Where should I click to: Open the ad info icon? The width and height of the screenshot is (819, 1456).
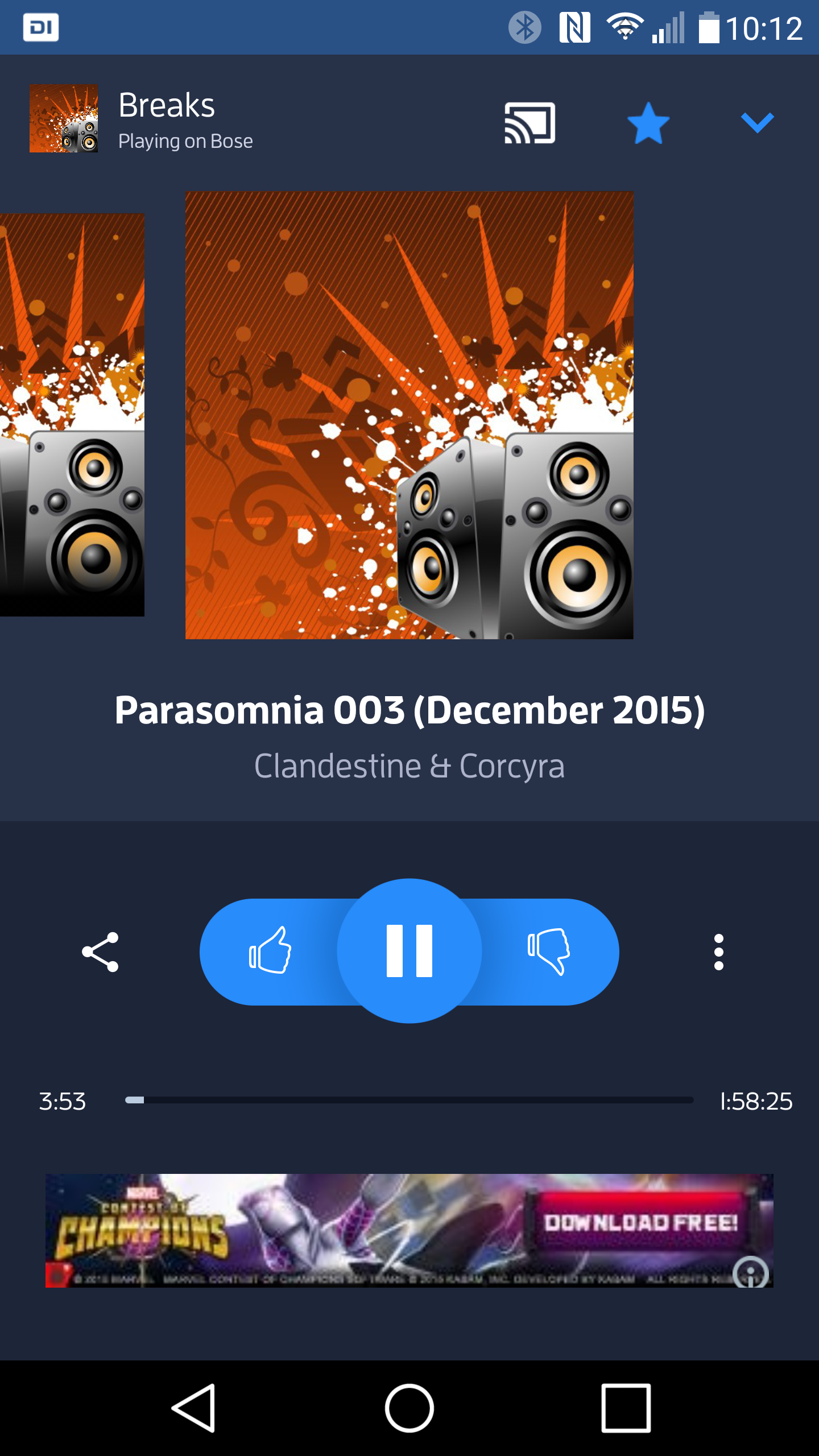point(751,1272)
